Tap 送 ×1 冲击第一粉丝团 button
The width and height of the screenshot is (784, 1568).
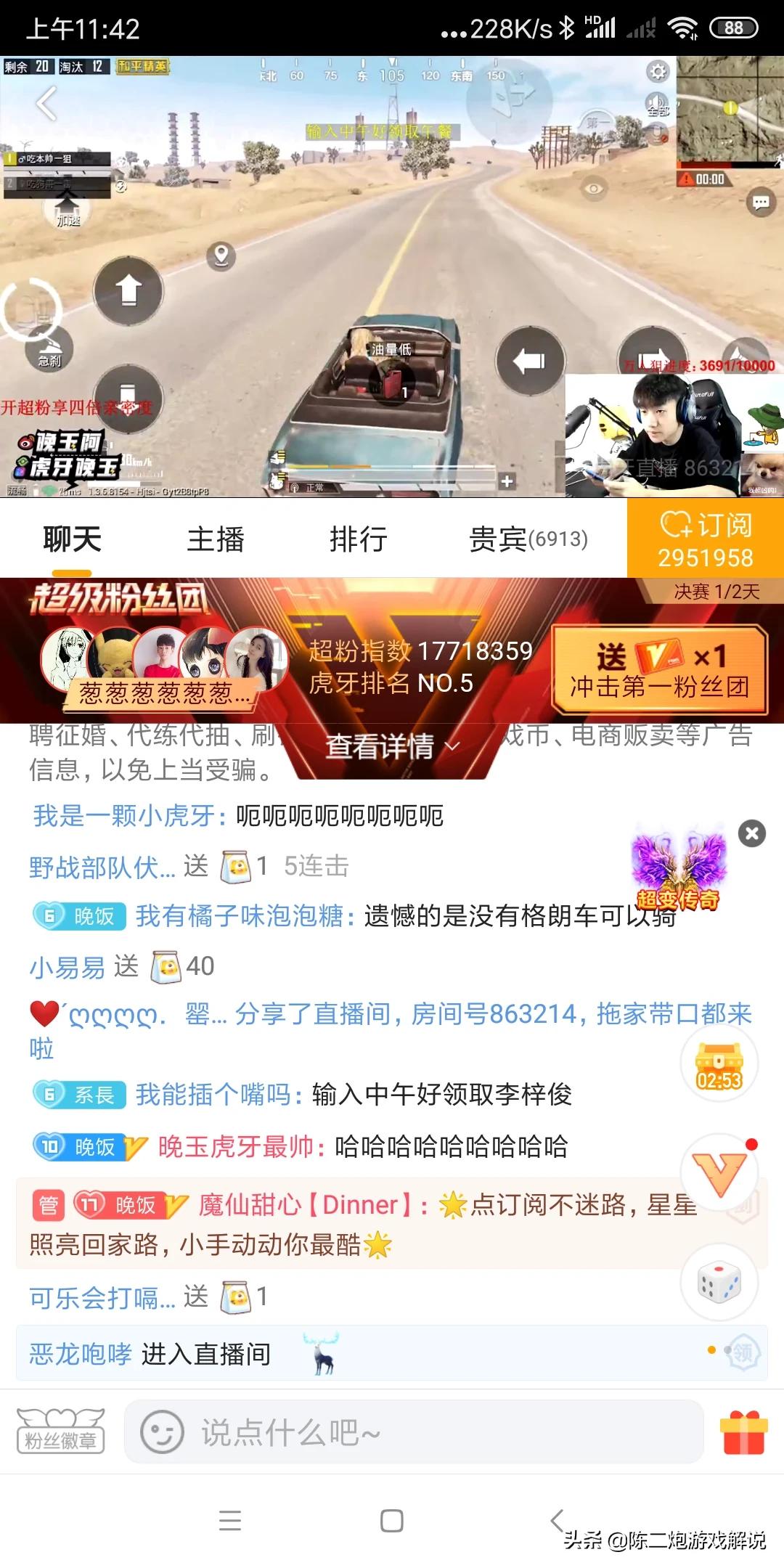point(659,669)
